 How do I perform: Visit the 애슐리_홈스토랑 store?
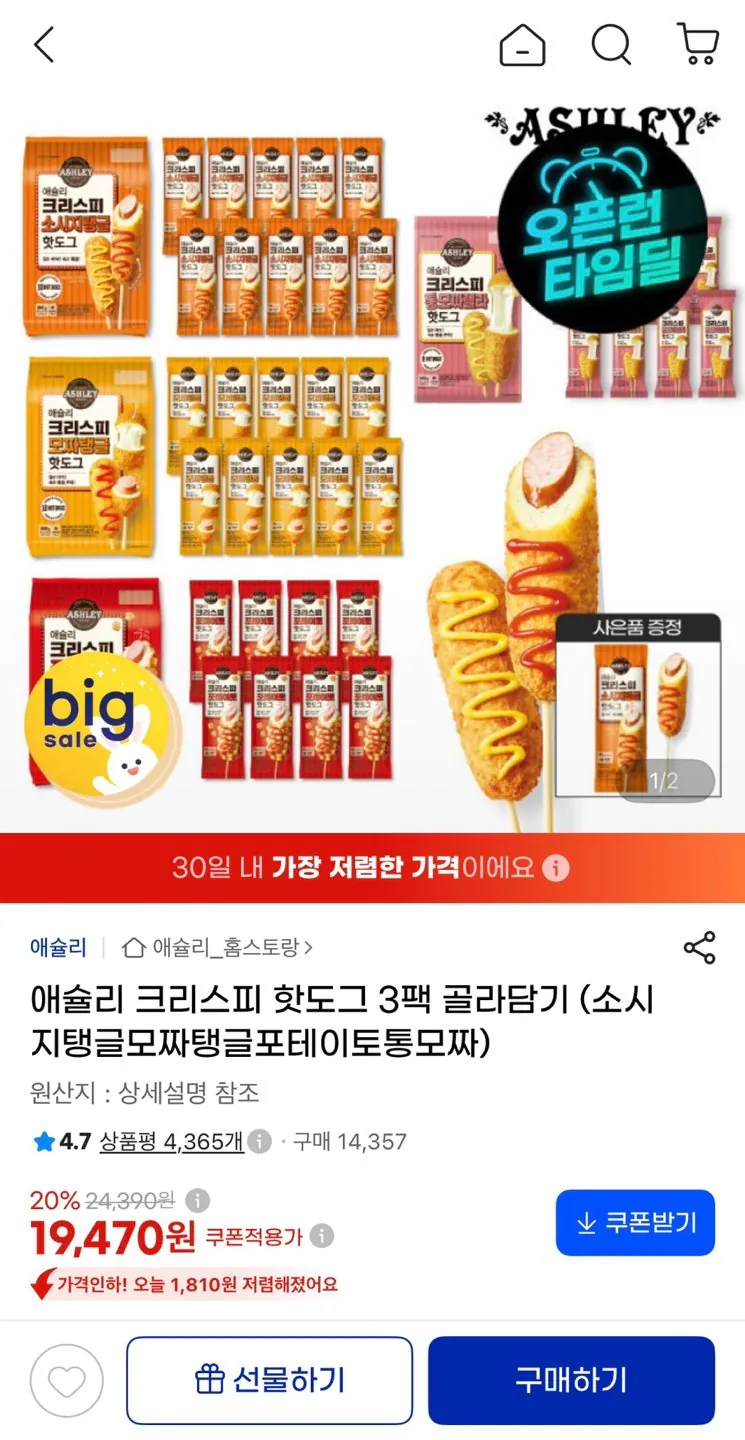point(218,947)
